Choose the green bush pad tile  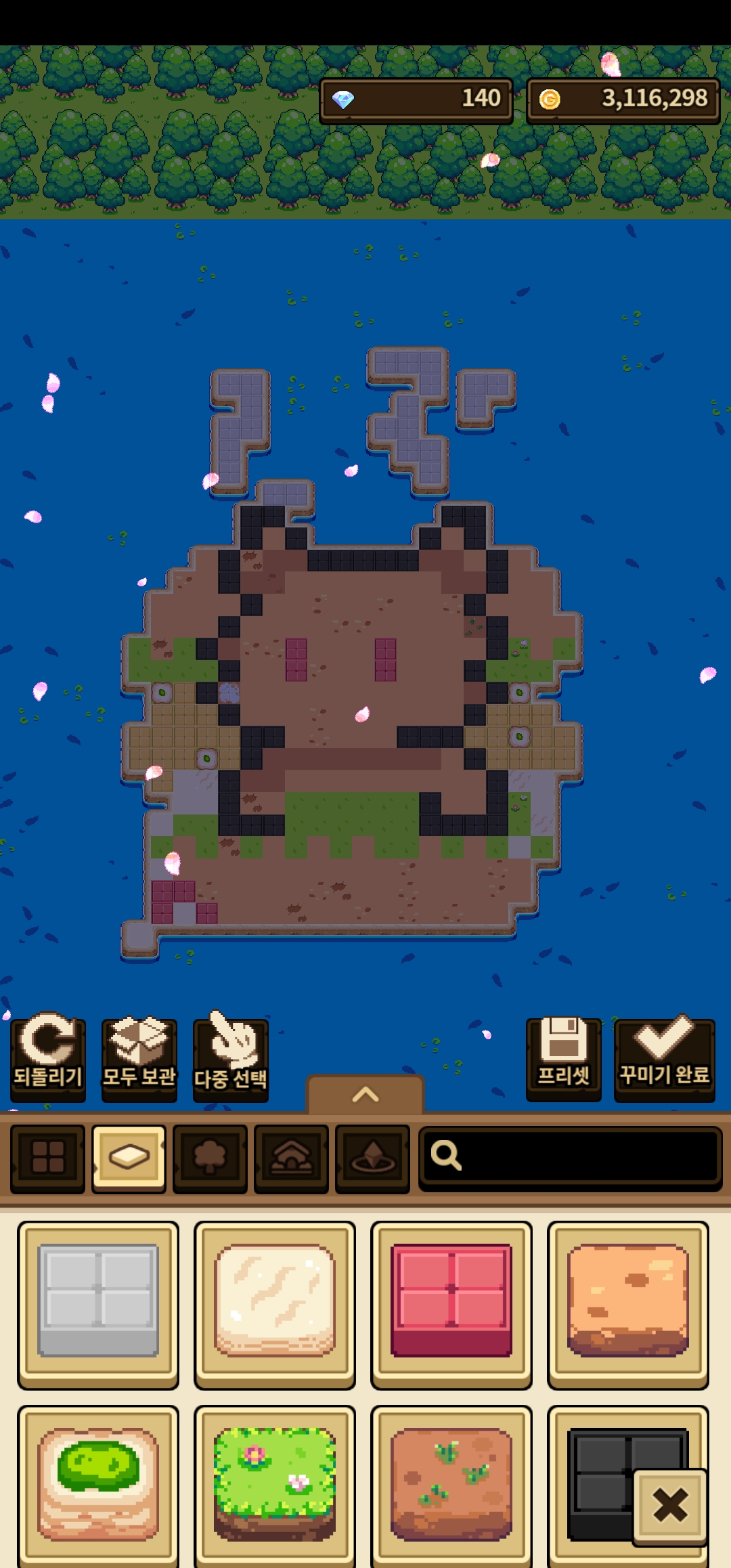pyautogui.click(x=98, y=1486)
